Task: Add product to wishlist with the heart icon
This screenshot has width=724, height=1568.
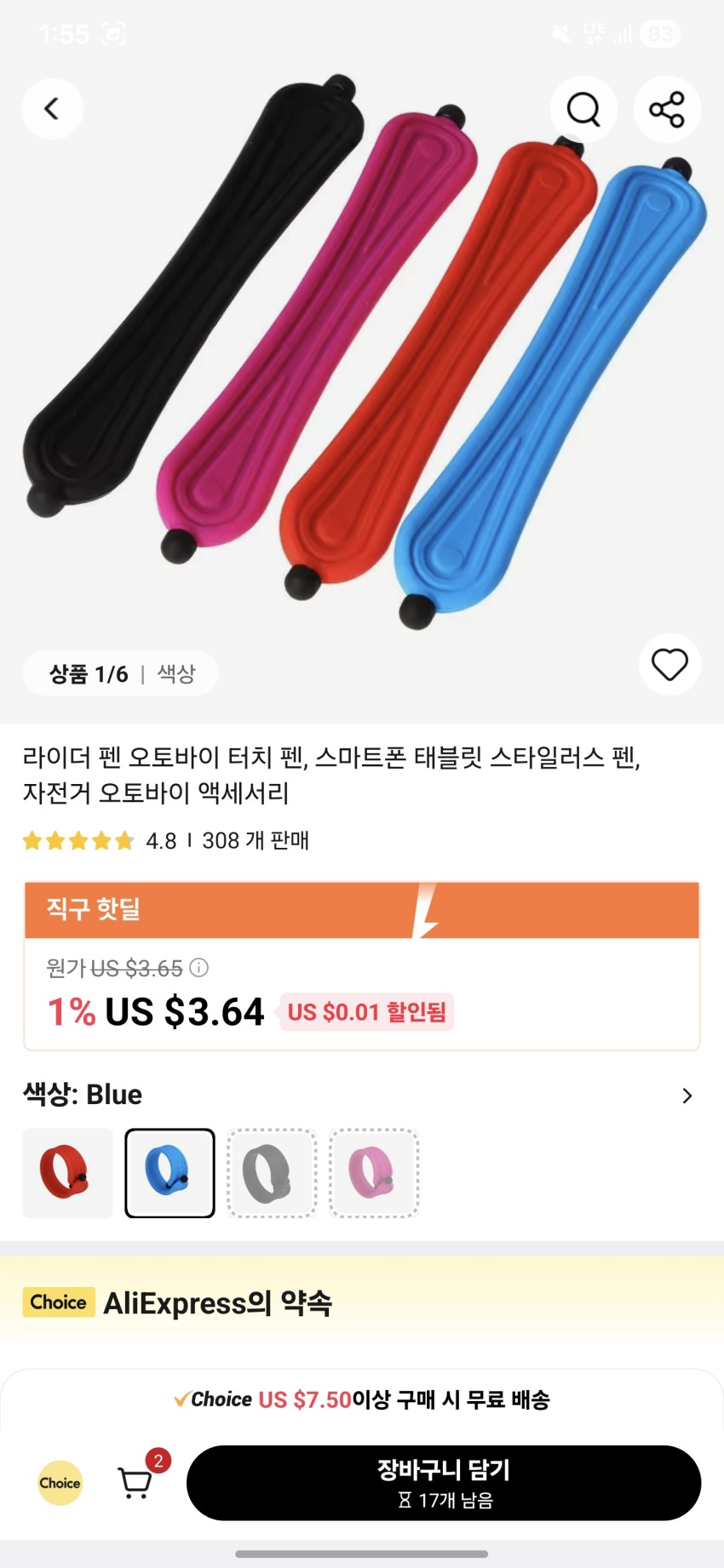Action: click(669, 665)
